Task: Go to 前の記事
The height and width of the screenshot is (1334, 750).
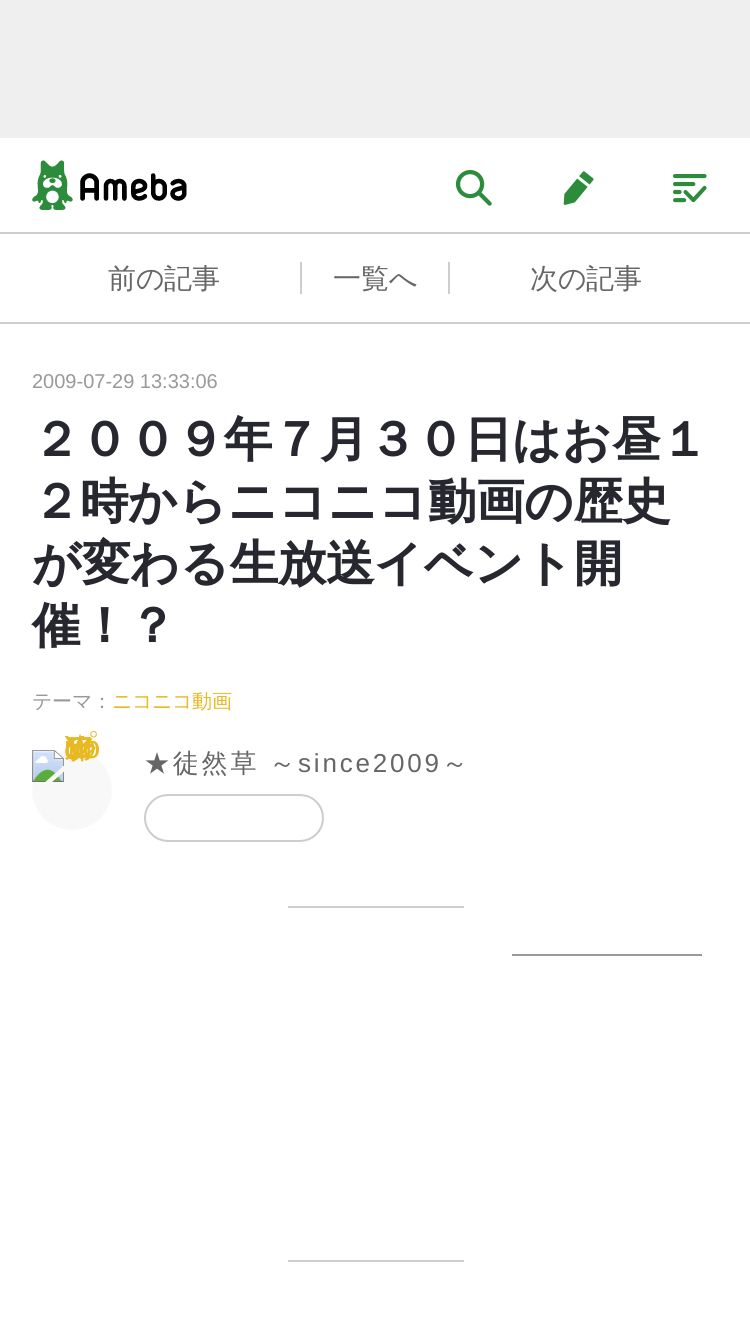Action: [x=163, y=279]
